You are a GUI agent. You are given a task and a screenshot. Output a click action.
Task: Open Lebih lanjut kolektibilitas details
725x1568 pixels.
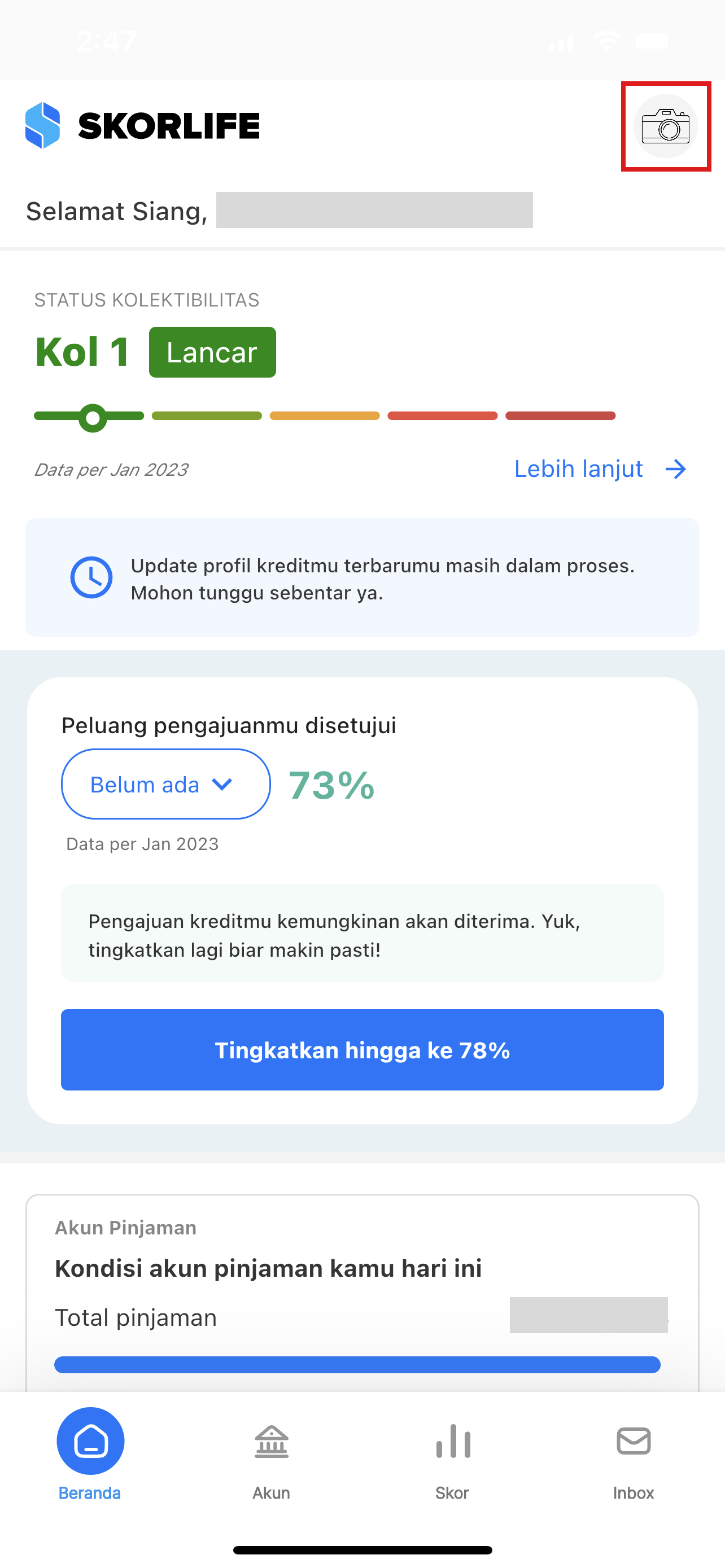[600, 468]
